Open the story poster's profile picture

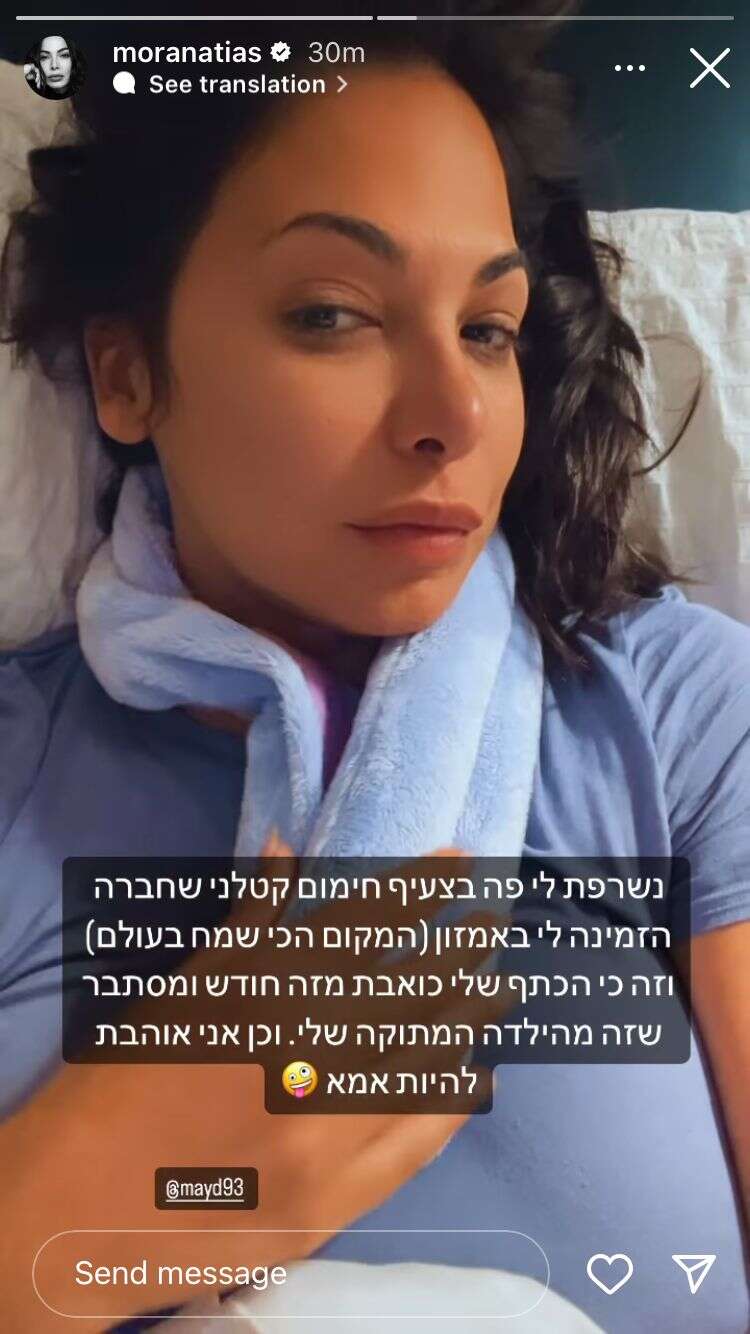pyautogui.click(x=54, y=68)
